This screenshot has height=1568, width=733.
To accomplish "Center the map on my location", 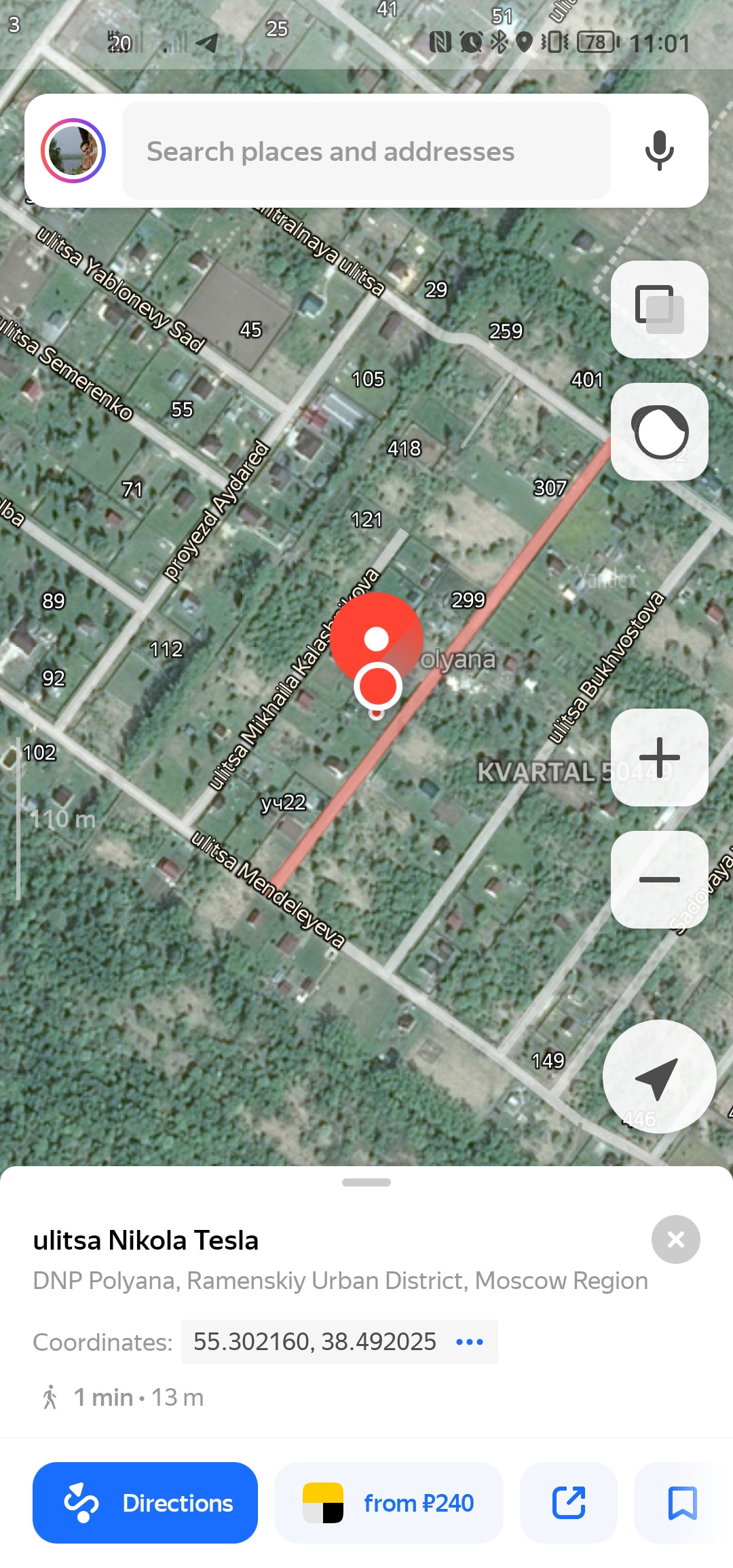I will pyautogui.click(x=659, y=1077).
